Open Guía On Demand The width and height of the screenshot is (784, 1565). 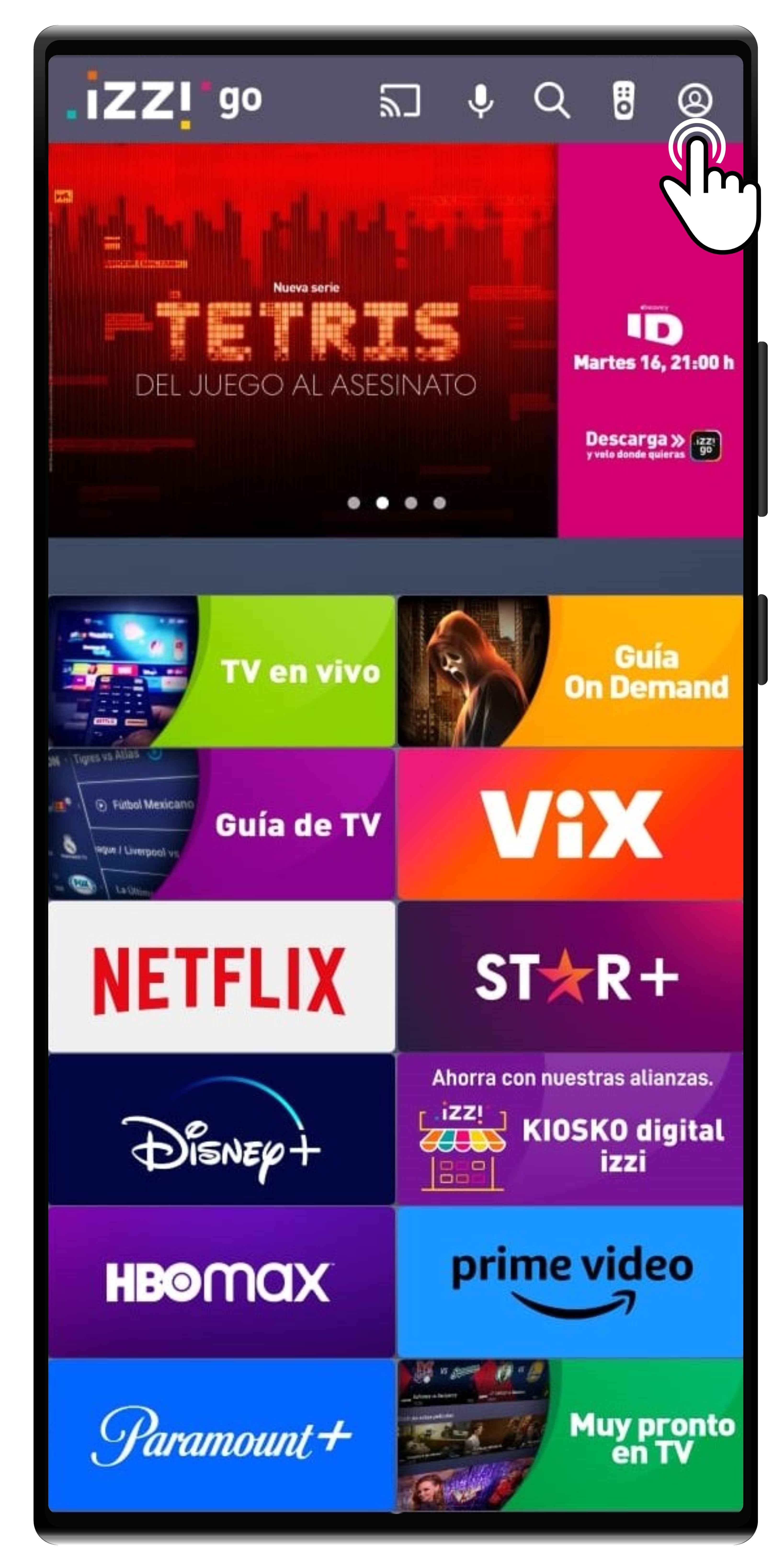pos(570,671)
